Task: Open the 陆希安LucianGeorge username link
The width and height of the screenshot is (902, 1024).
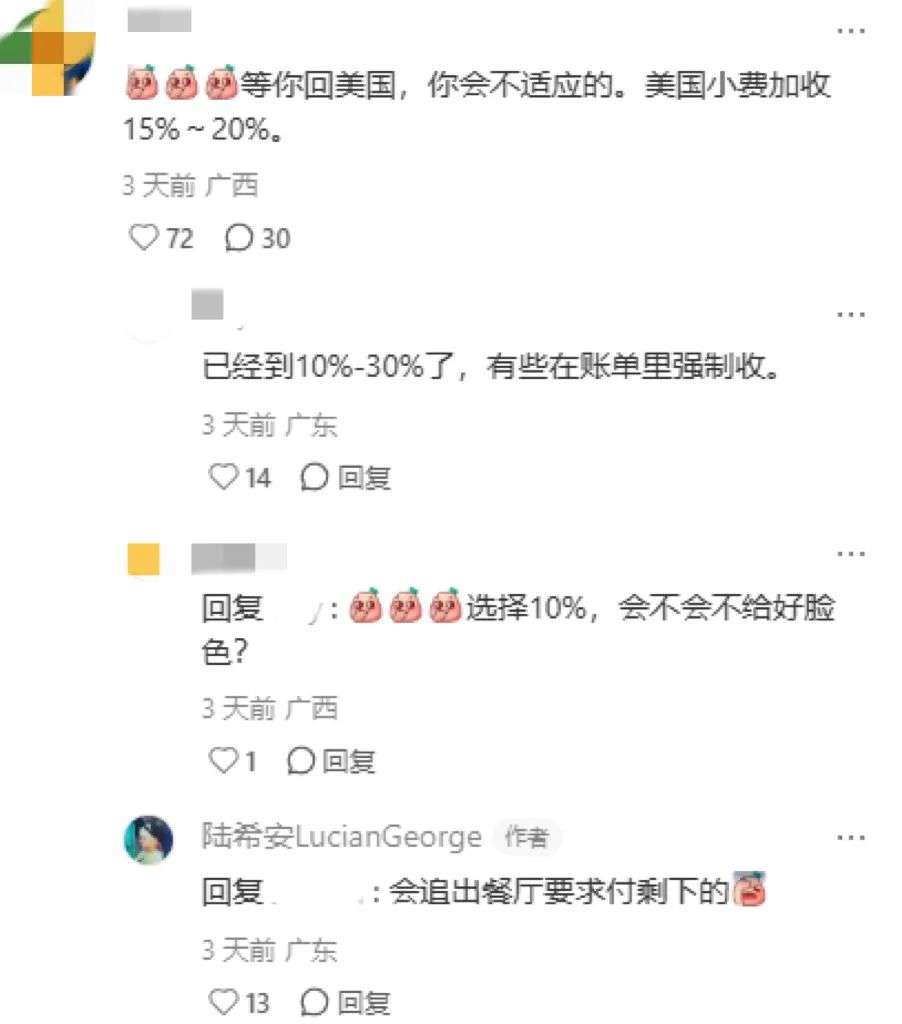Action: tap(342, 837)
